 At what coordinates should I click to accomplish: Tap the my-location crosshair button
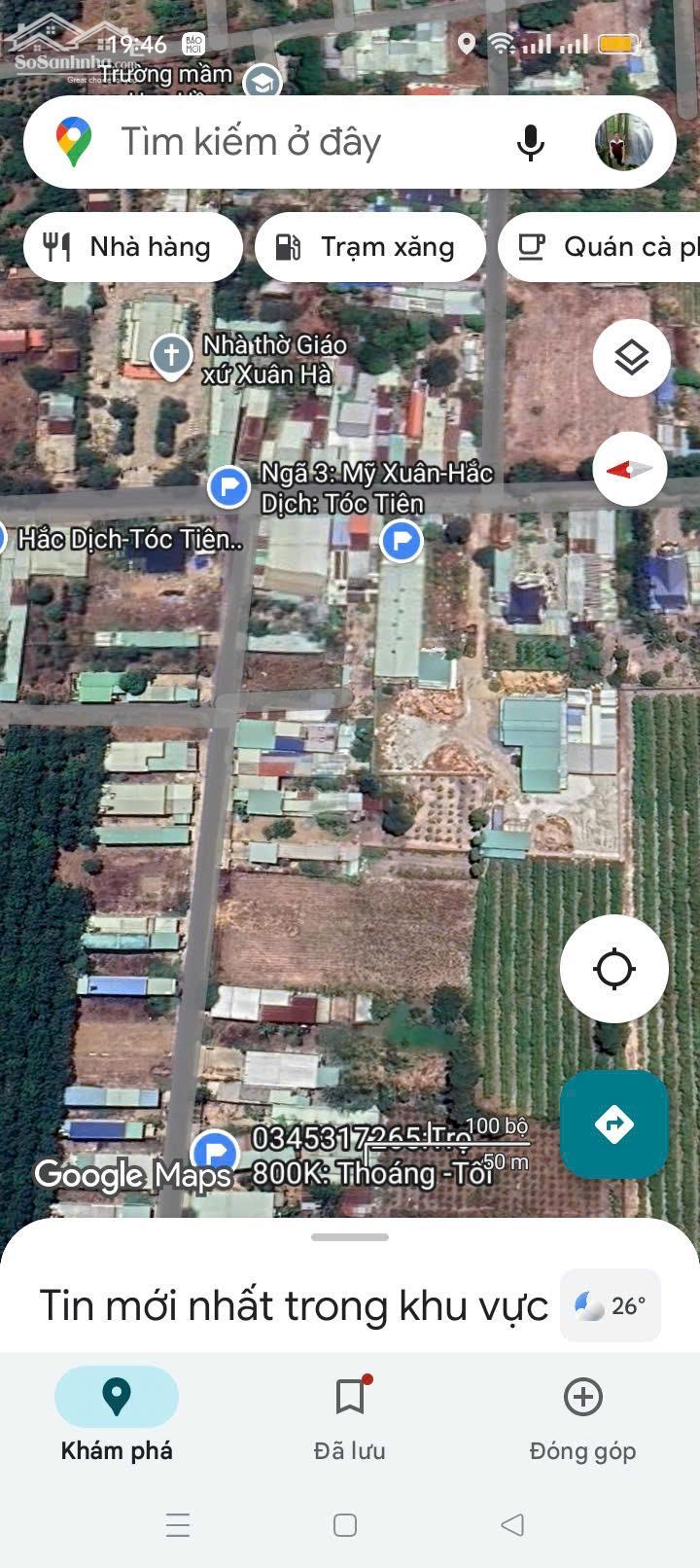[613, 969]
